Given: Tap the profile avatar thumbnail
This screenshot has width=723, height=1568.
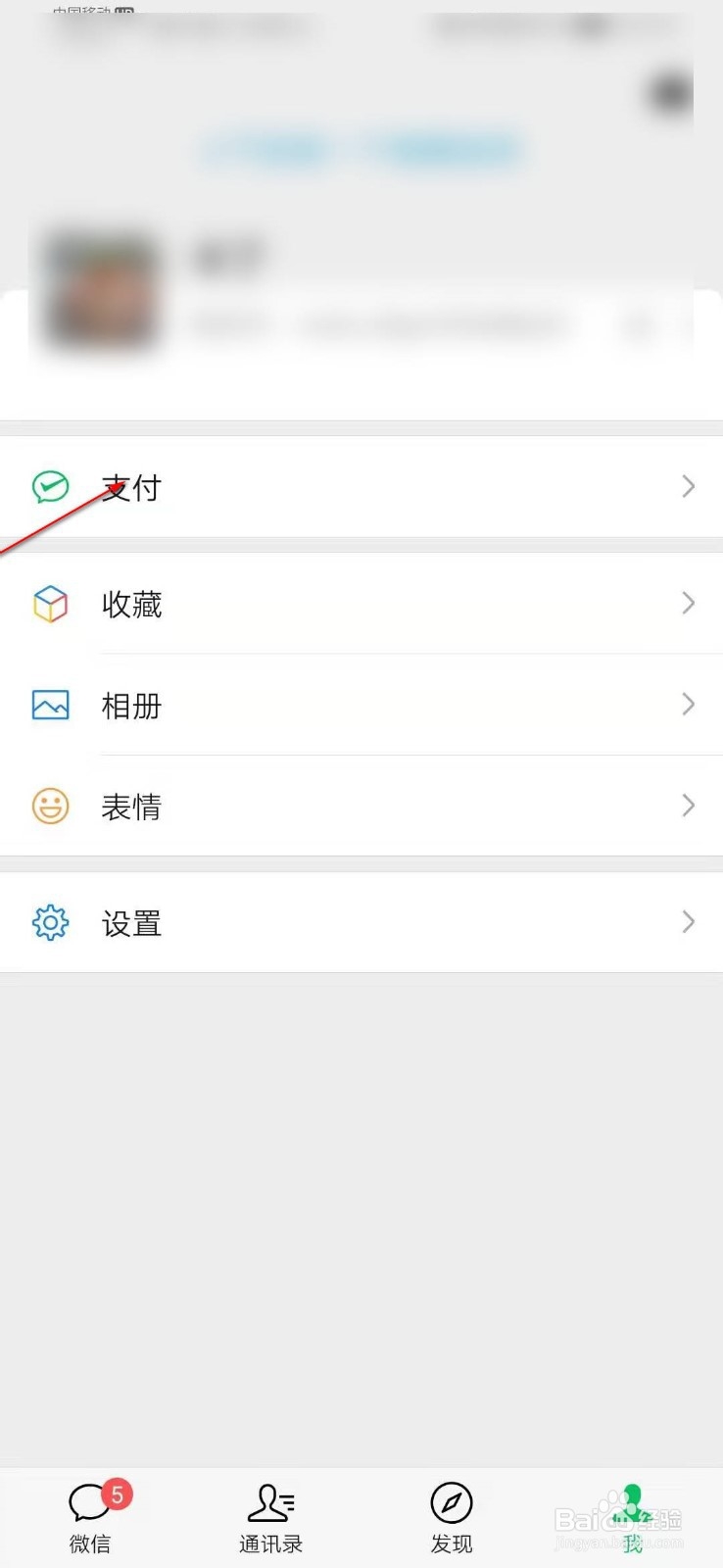Looking at the screenshot, I should (98, 294).
